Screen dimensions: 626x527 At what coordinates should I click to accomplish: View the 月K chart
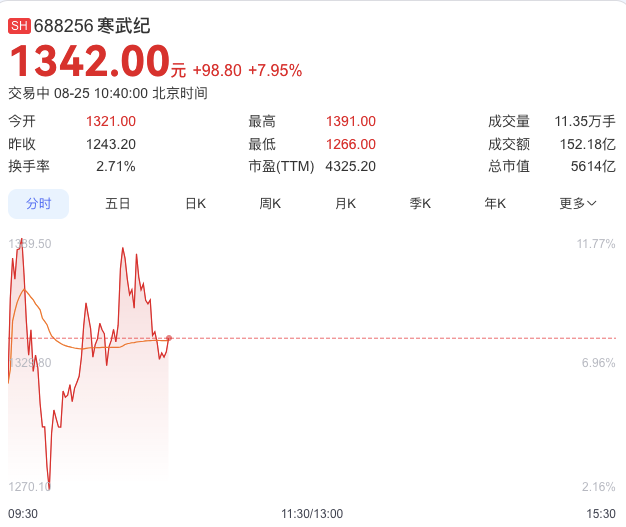coord(345,204)
